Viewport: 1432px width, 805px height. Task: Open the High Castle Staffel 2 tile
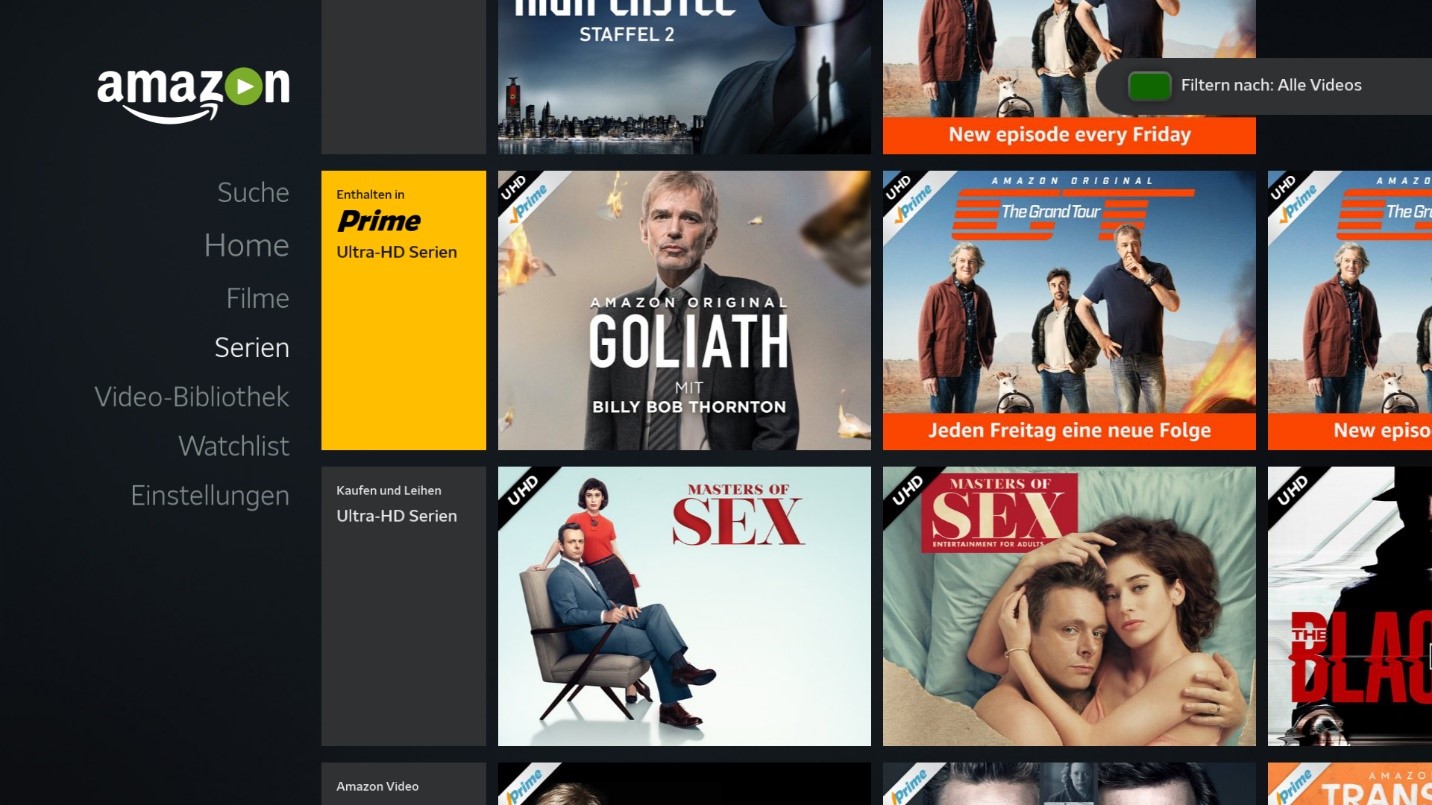684,77
